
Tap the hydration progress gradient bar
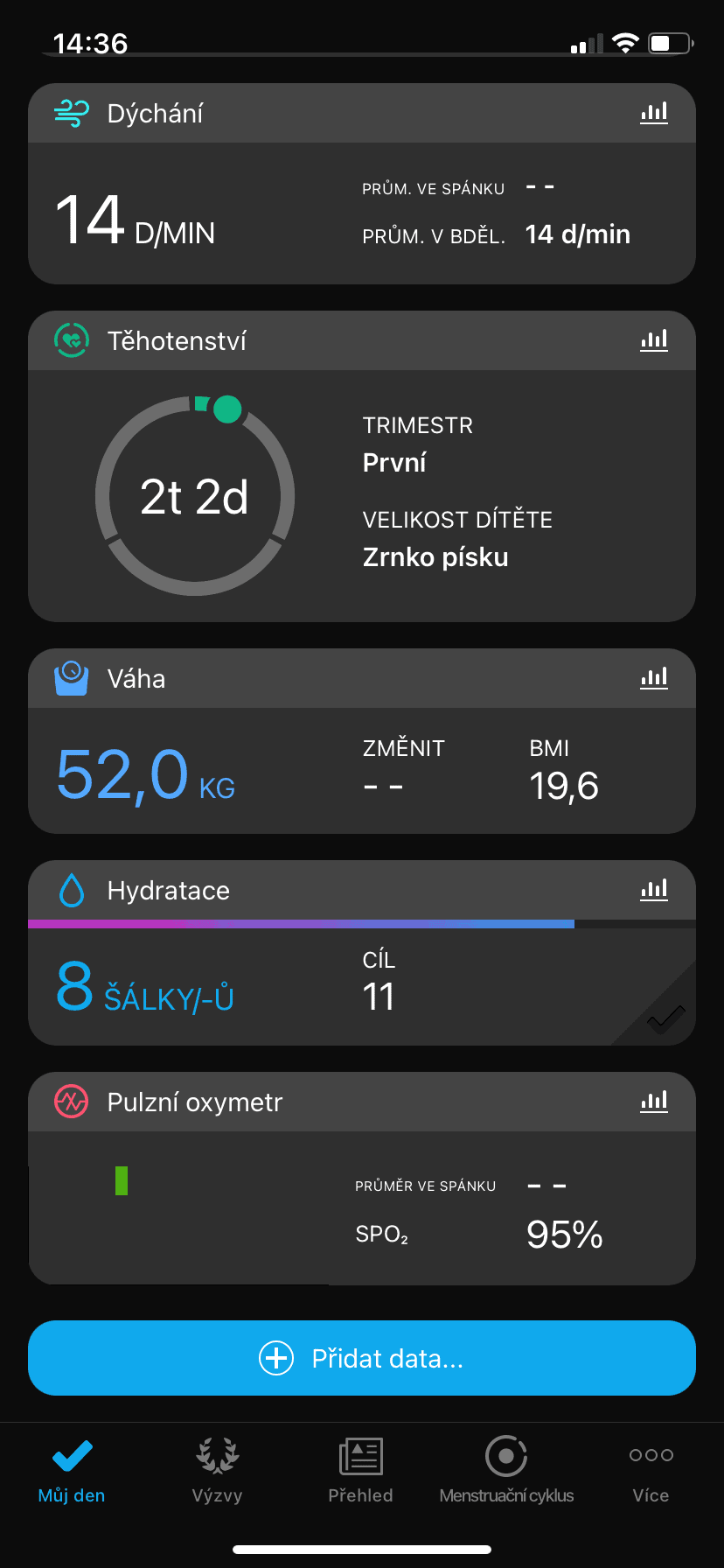tap(361, 923)
